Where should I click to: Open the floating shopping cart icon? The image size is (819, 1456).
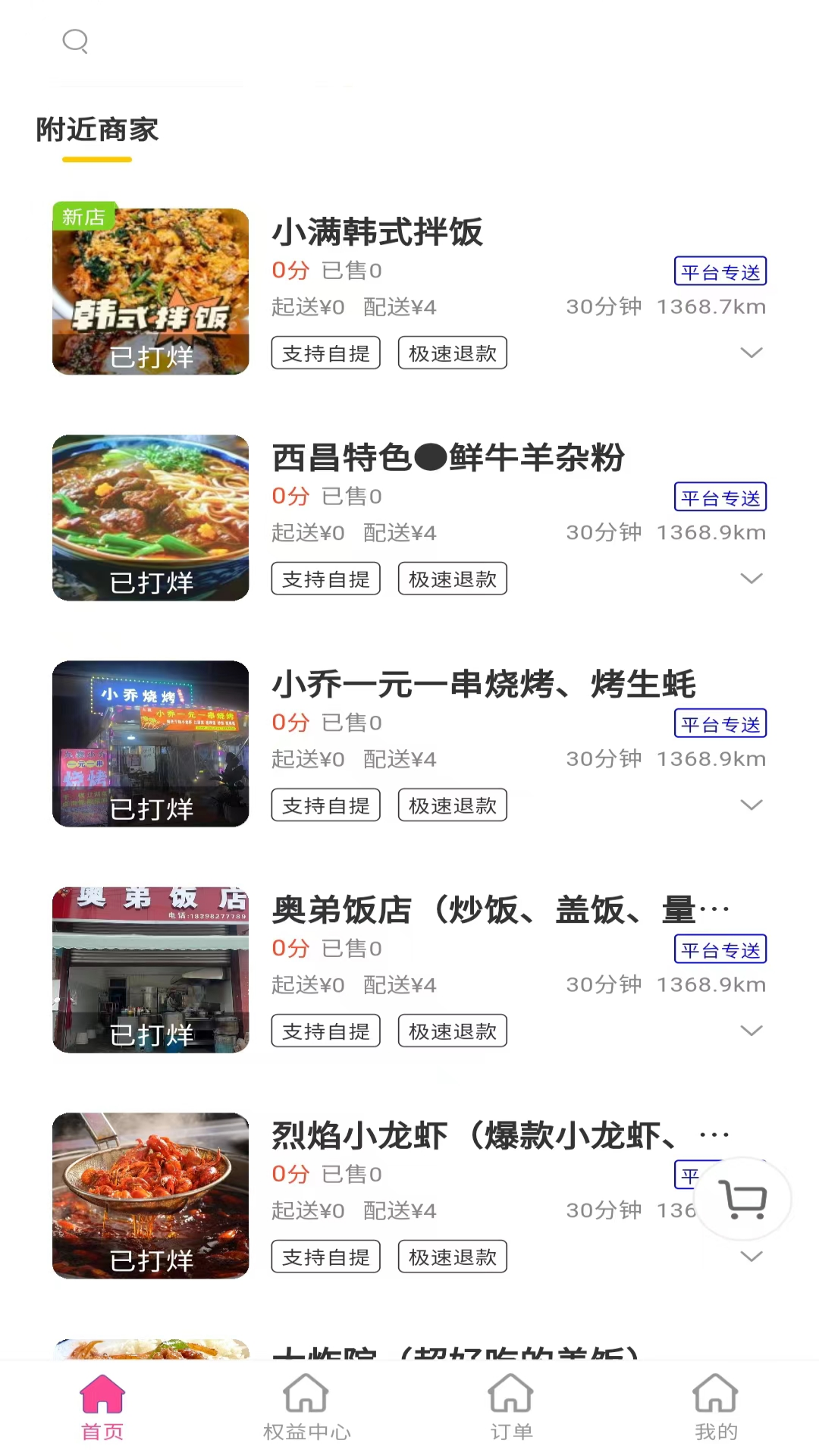742,1197
